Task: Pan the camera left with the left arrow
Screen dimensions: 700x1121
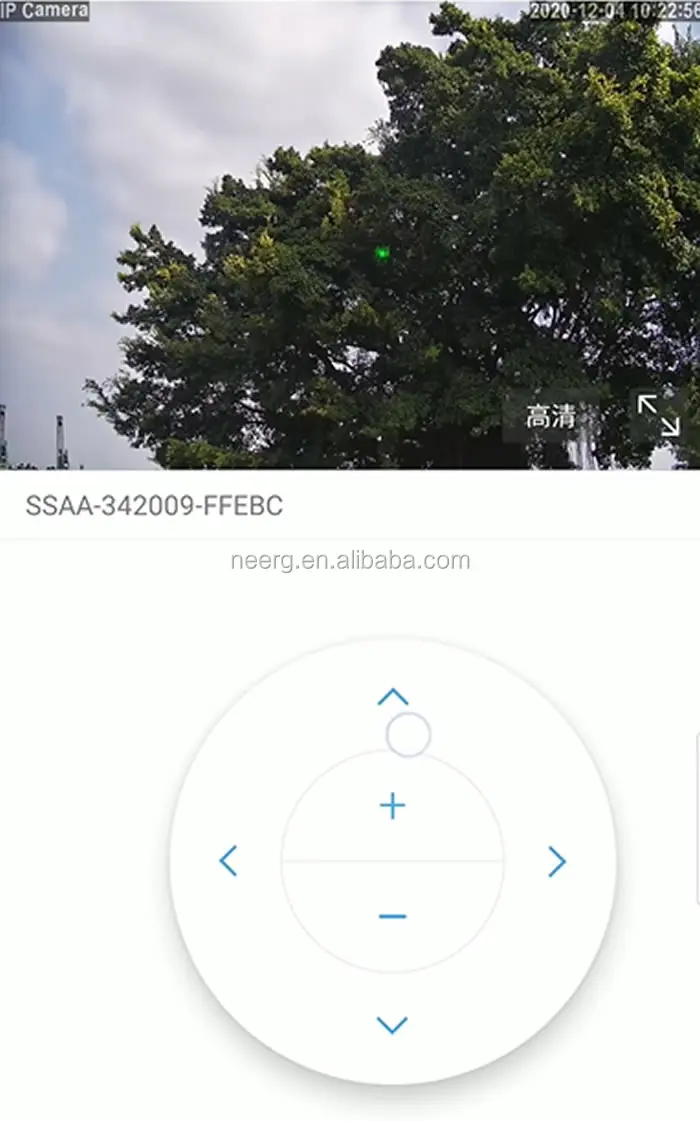Action: pyautogui.click(x=228, y=861)
